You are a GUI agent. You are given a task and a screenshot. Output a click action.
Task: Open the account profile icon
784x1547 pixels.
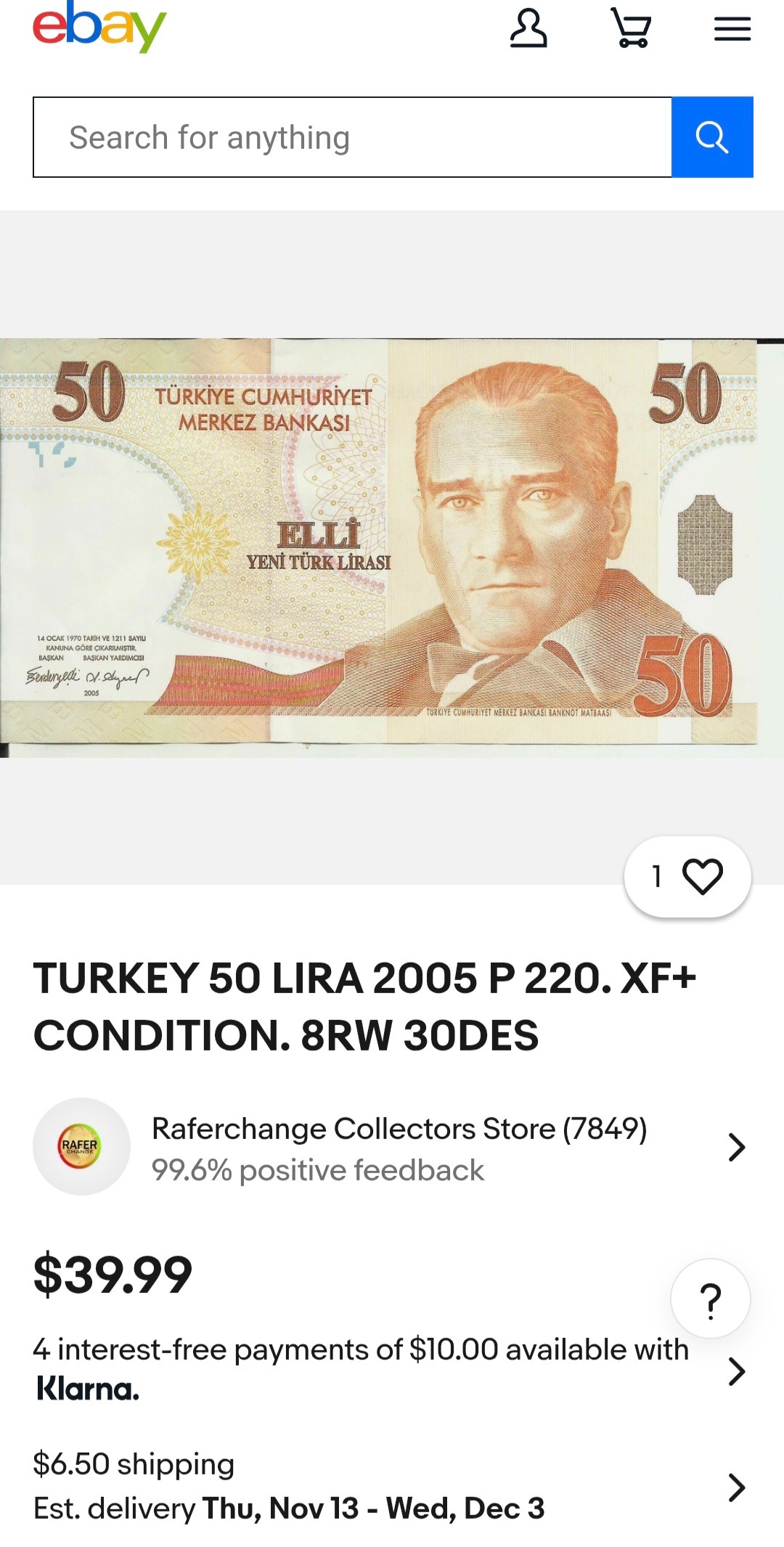pos(528,29)
